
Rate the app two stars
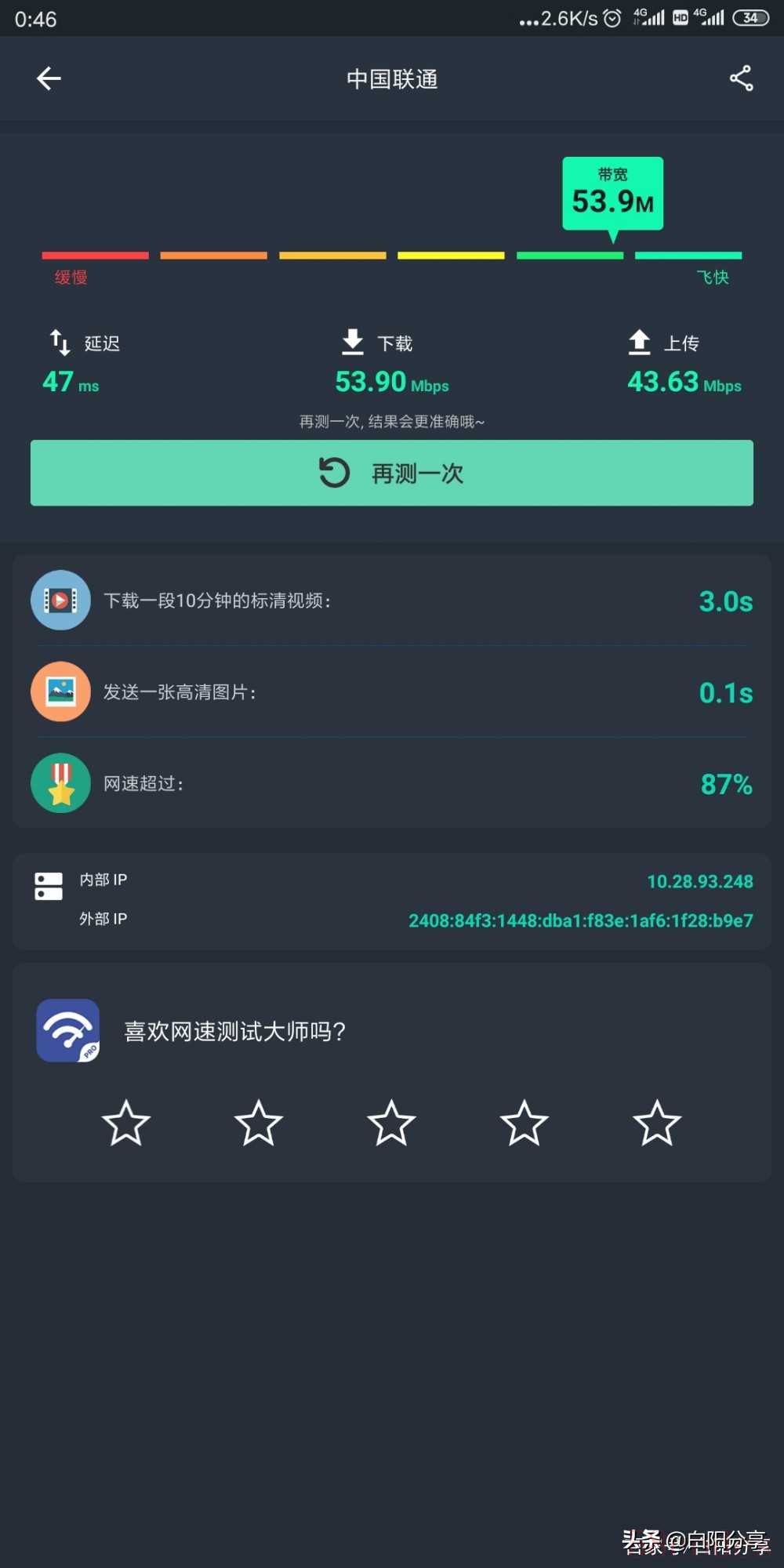[258, 1123]
